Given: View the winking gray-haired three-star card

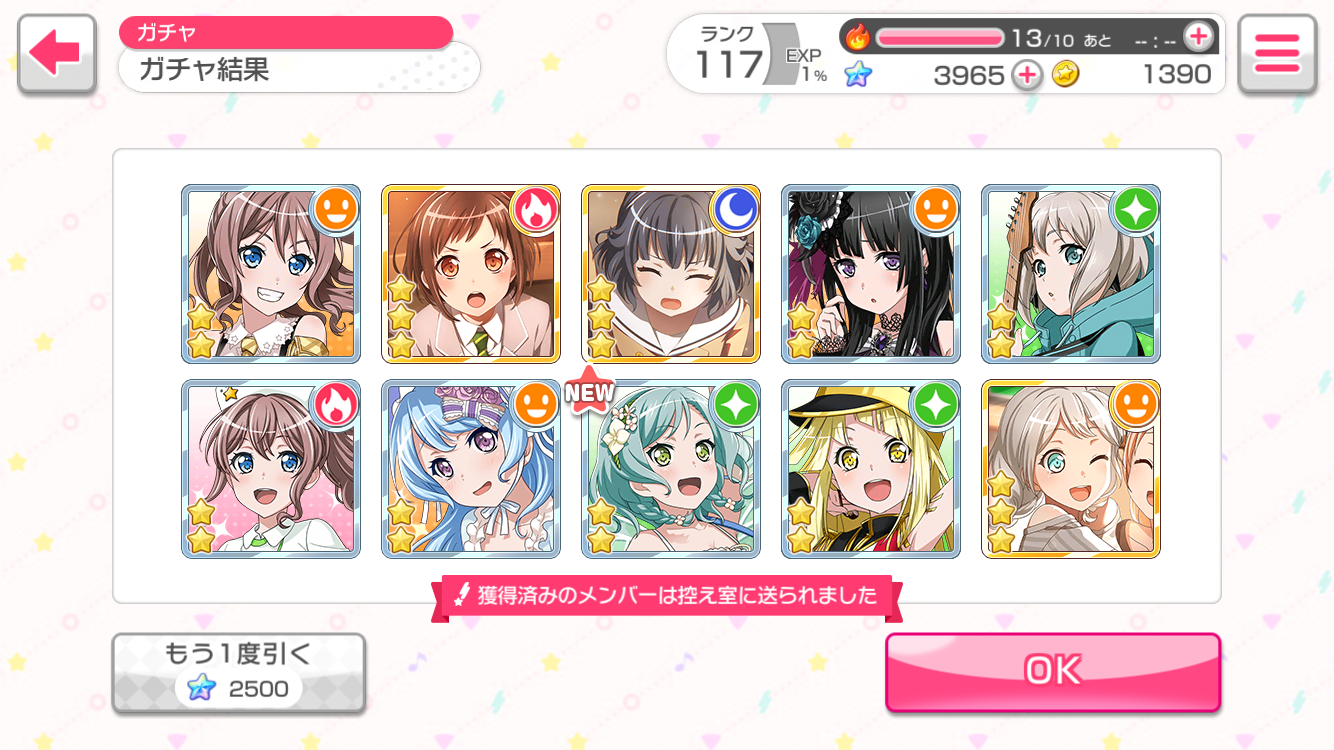Looking at the screenshot, I should 1071,469.
